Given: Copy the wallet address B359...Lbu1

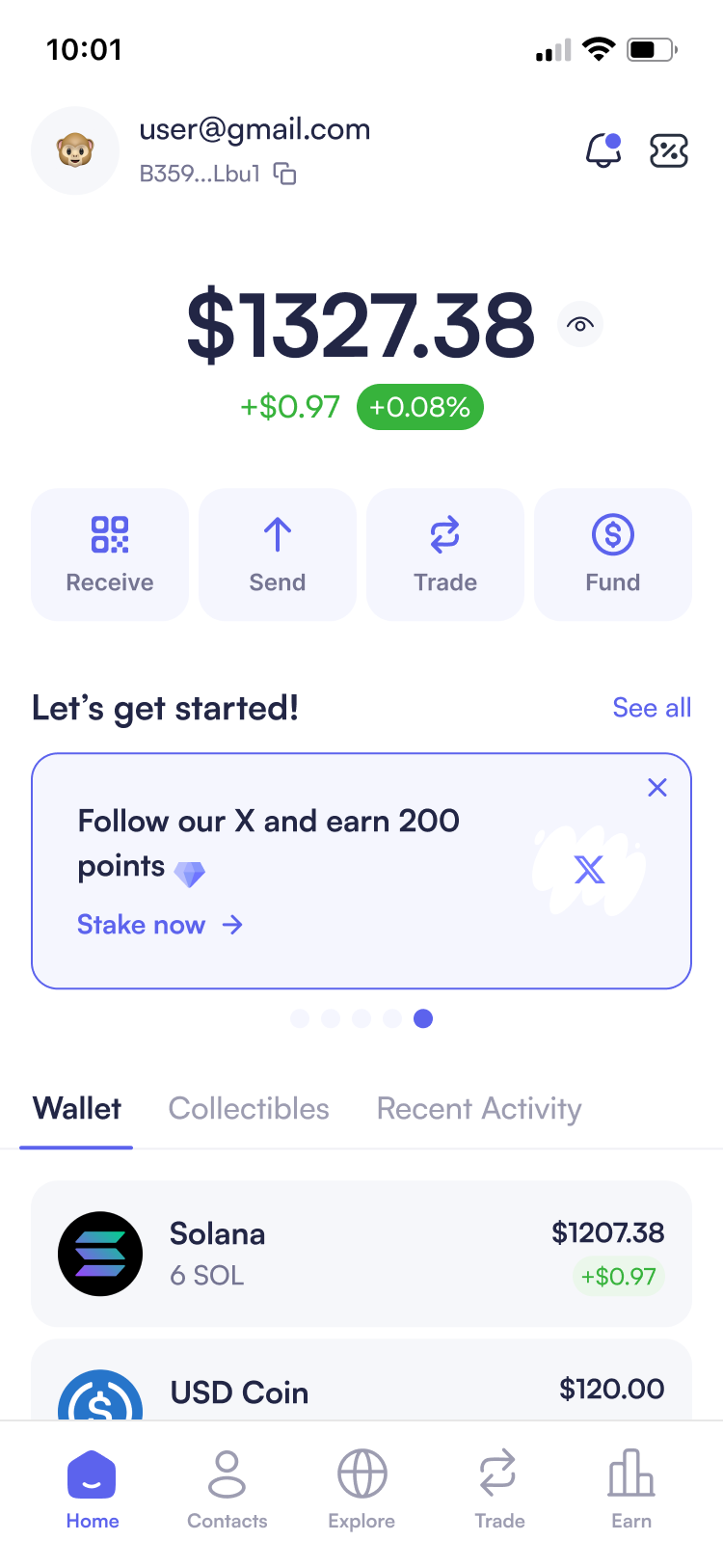Looking at the screenshot, I should [284, 174].
